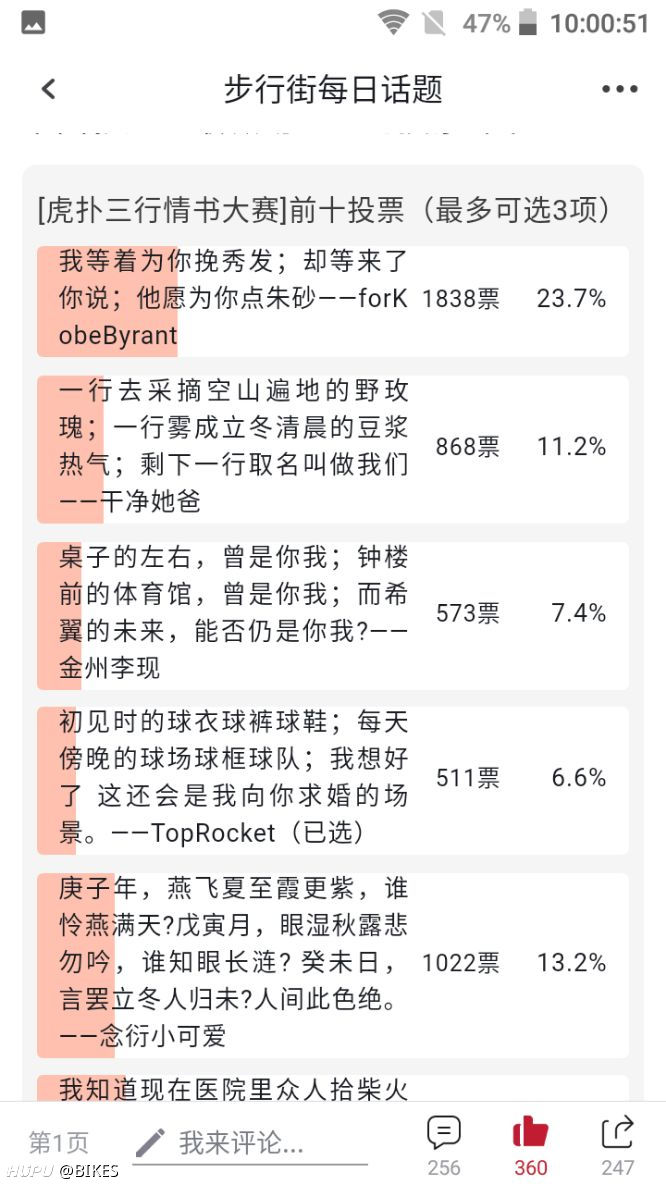Open the 第1页 page selector
666x1184 pixels.
(59, 1143)
